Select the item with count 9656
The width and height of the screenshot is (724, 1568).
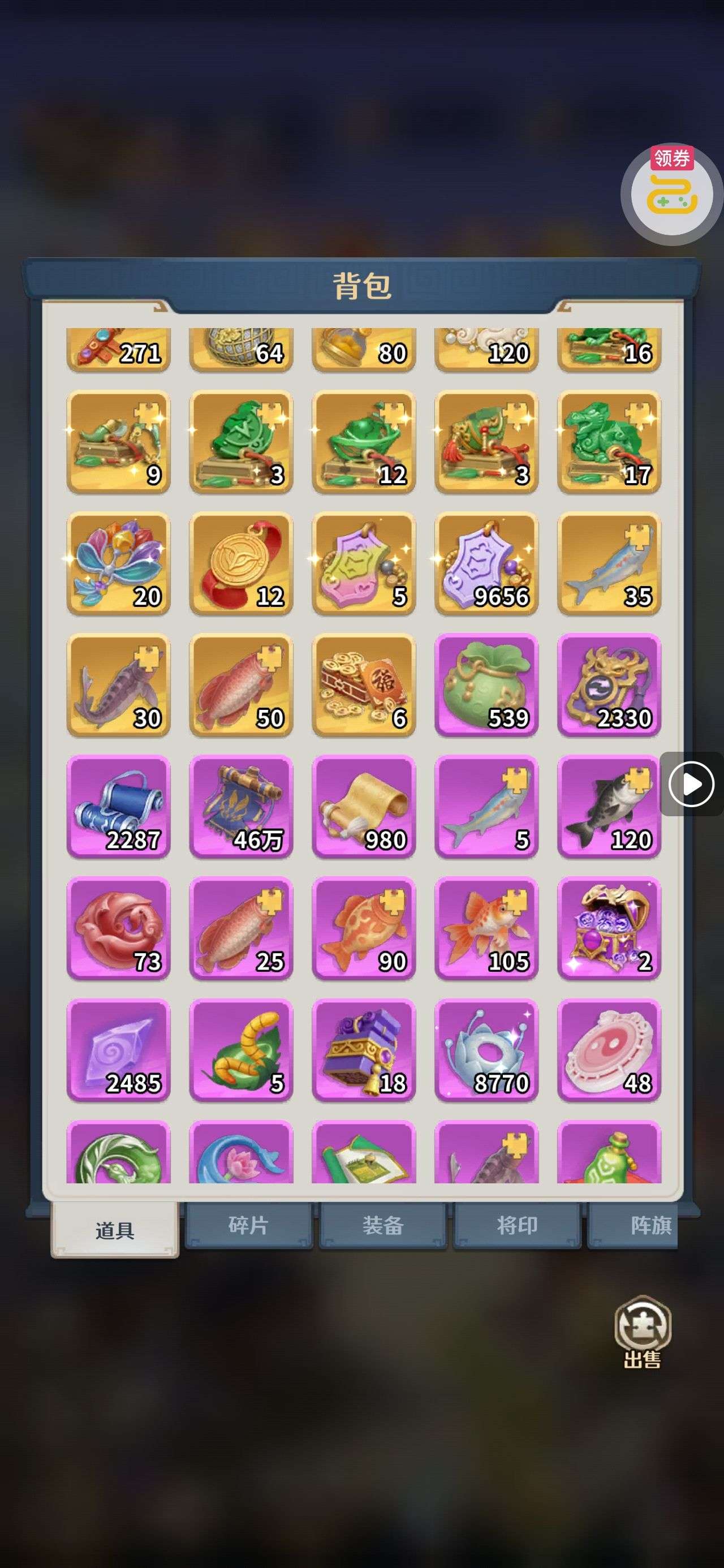[486, 563]
